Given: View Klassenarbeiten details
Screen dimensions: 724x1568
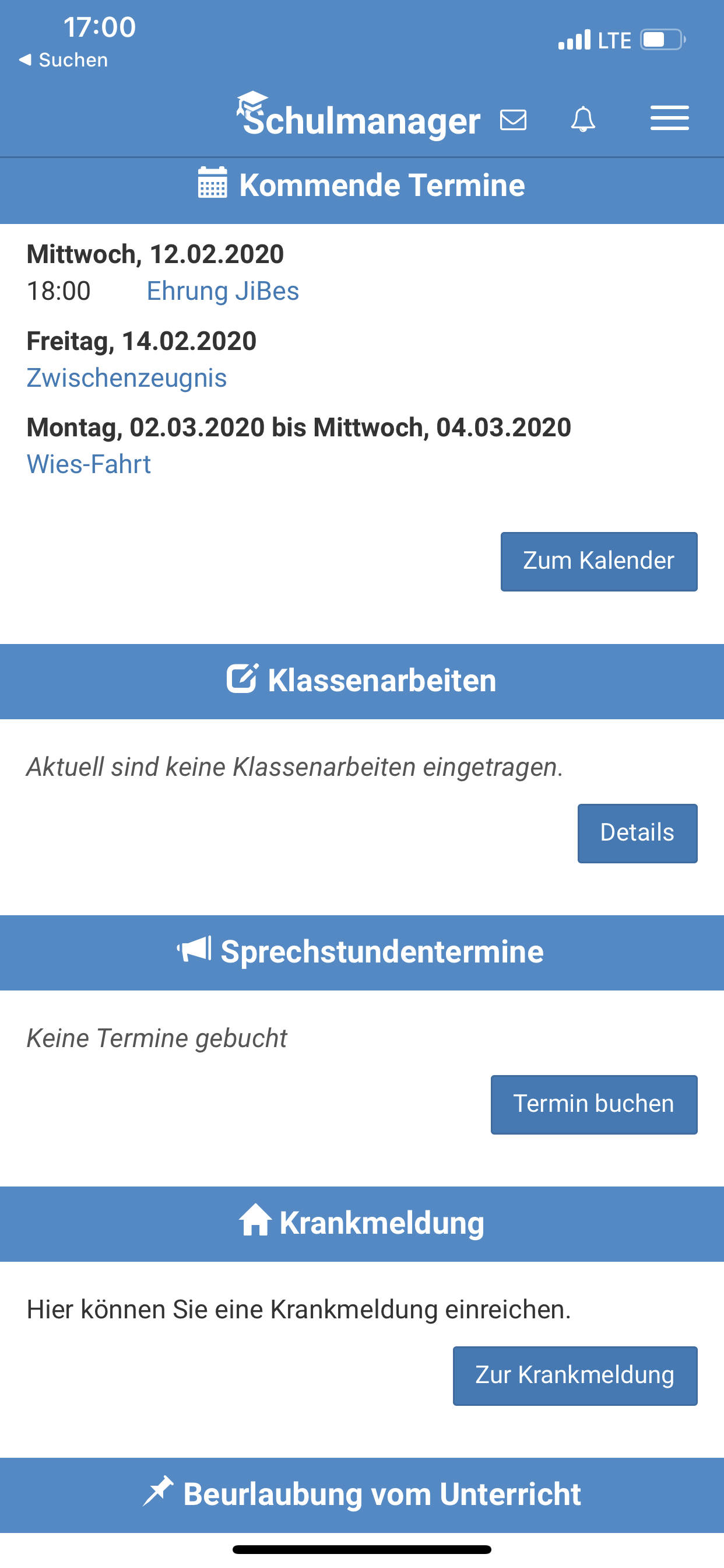Looking at the screenshot, I should pyautogui.click(x=637, y=832).
